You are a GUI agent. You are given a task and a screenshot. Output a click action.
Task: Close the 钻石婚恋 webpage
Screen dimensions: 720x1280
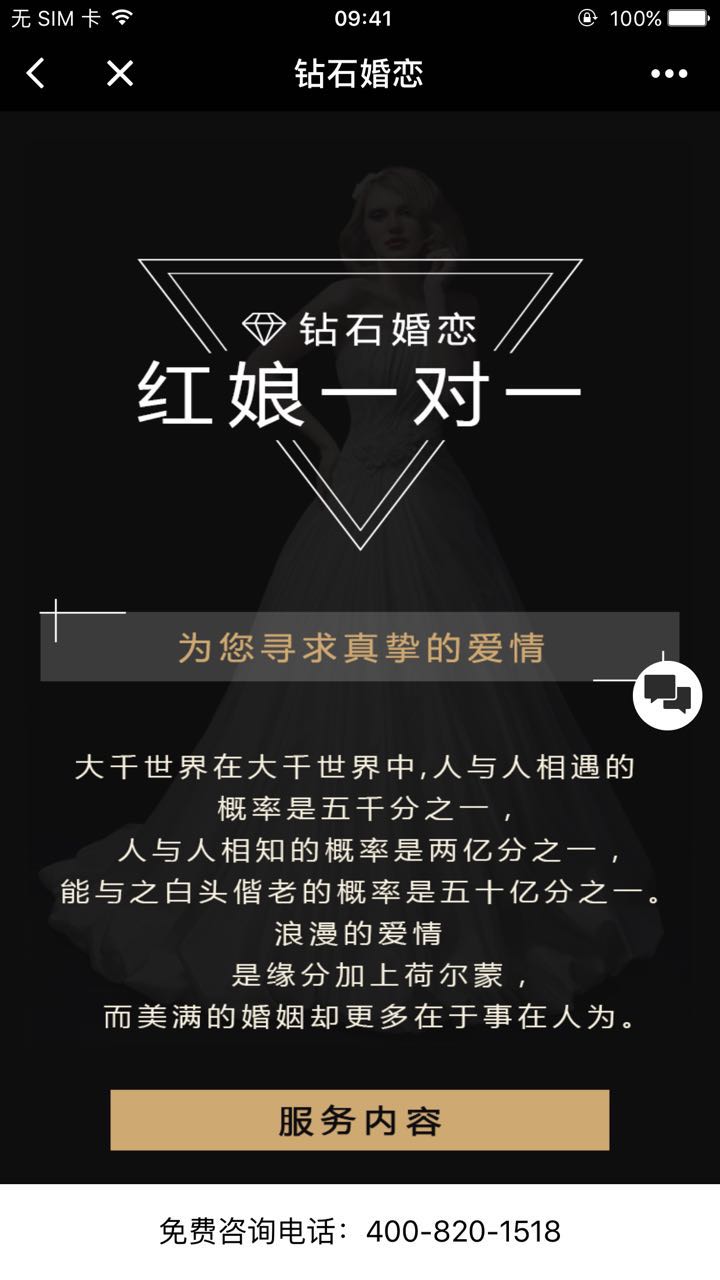[120, 73]
